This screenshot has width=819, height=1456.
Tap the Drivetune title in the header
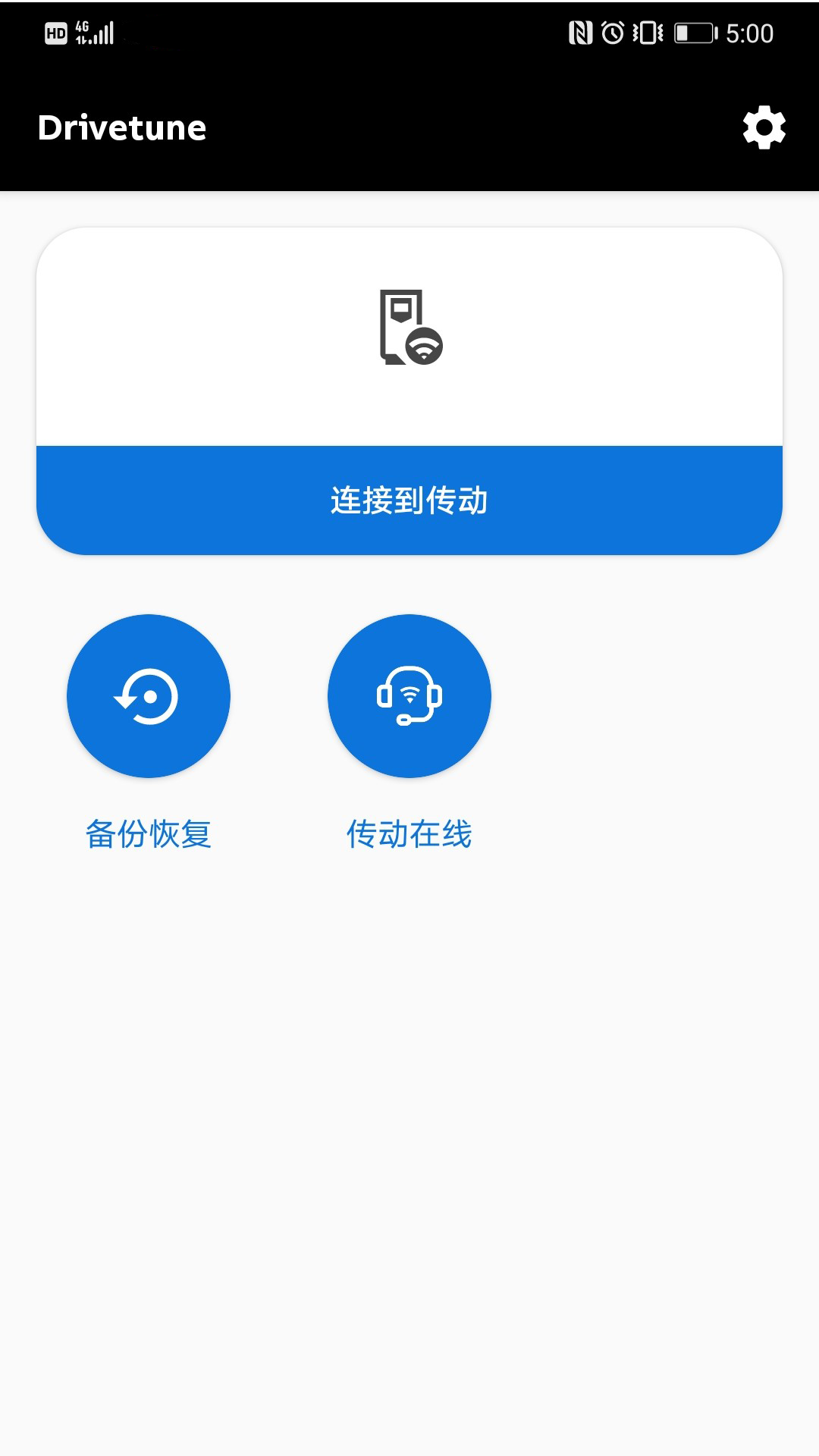122,127
